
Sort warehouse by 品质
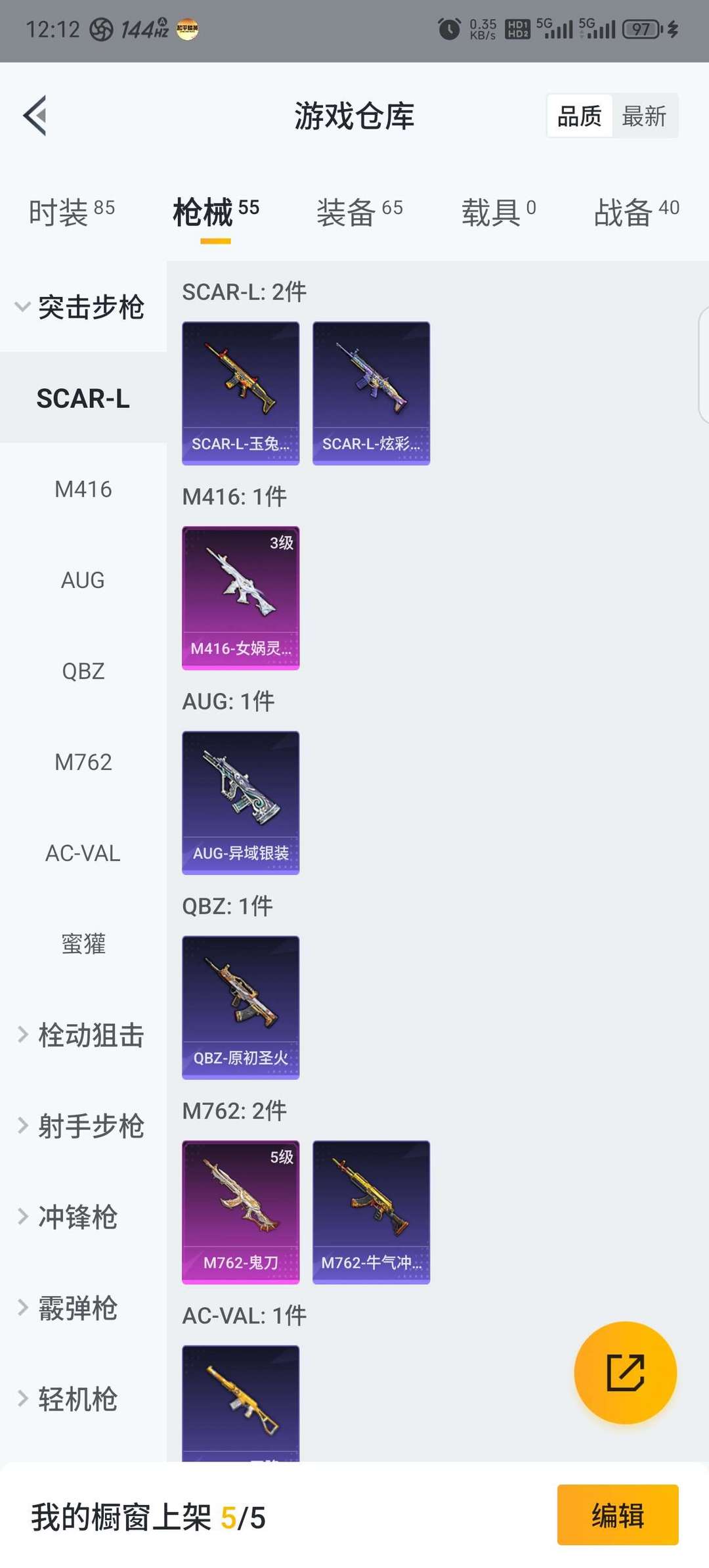coord(579,116)
